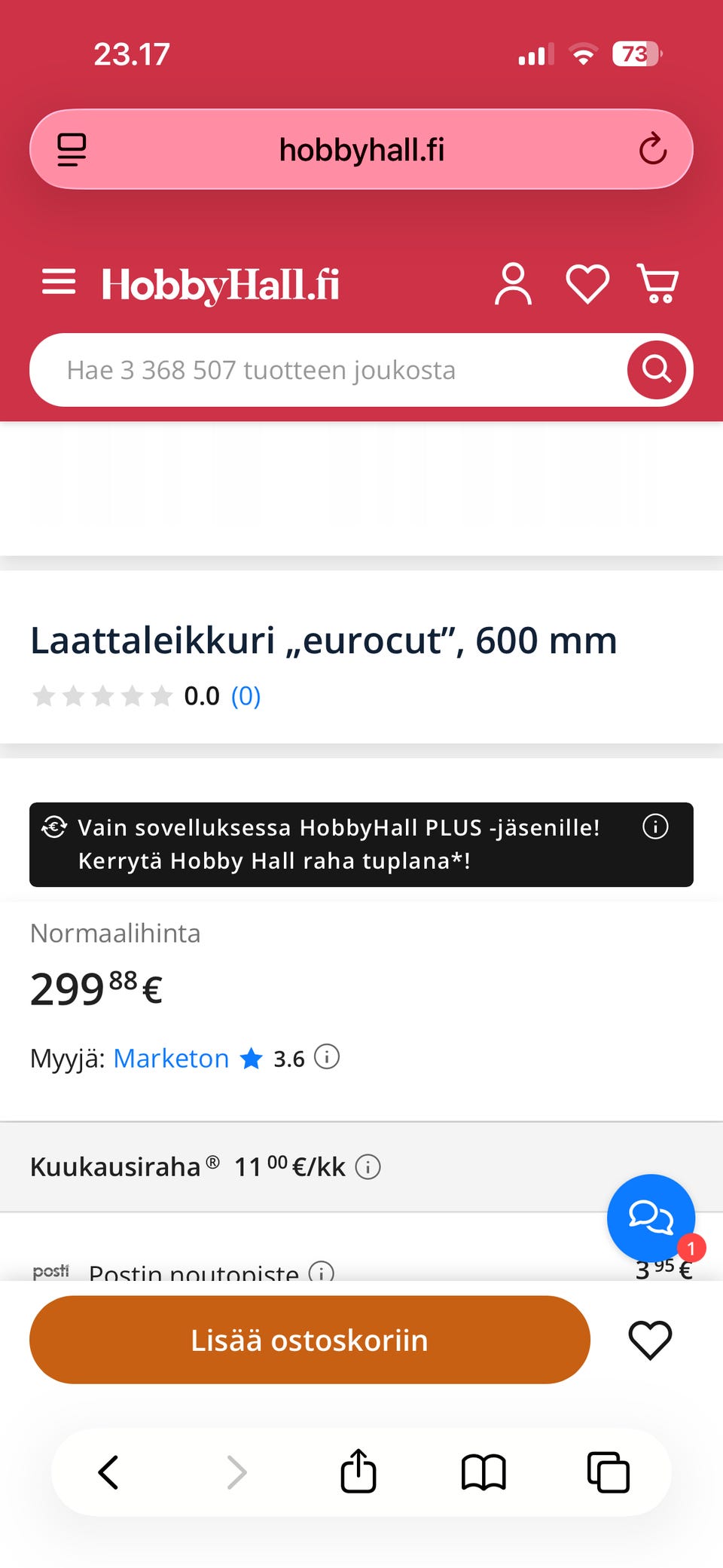The width and height of the screenshot is (723, 1568).
Task: Open the share icon in Safari toolbar
Action: click(357, 1471)
